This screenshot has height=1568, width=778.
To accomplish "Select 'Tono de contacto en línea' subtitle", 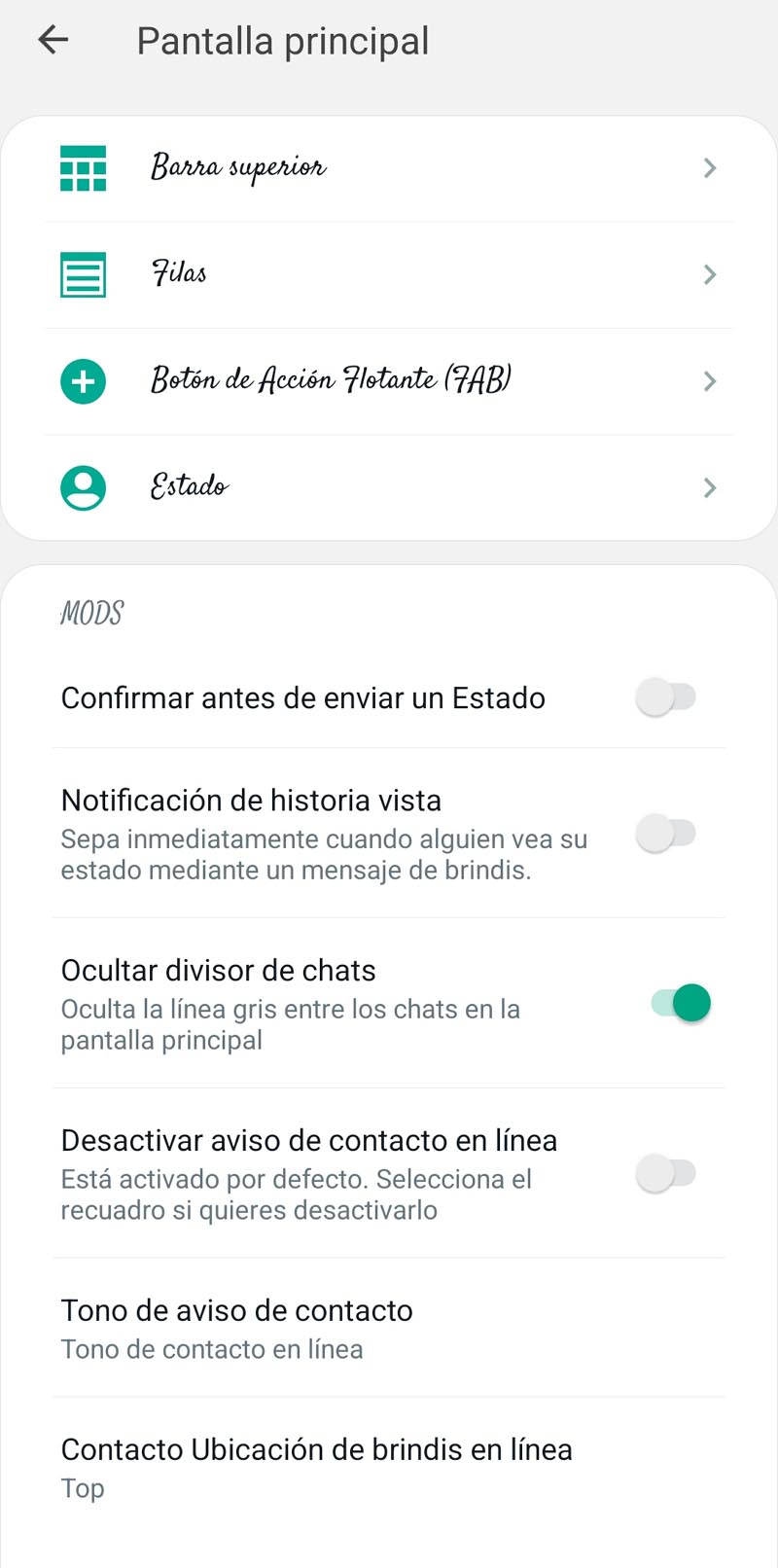I will pos(212,1349).
